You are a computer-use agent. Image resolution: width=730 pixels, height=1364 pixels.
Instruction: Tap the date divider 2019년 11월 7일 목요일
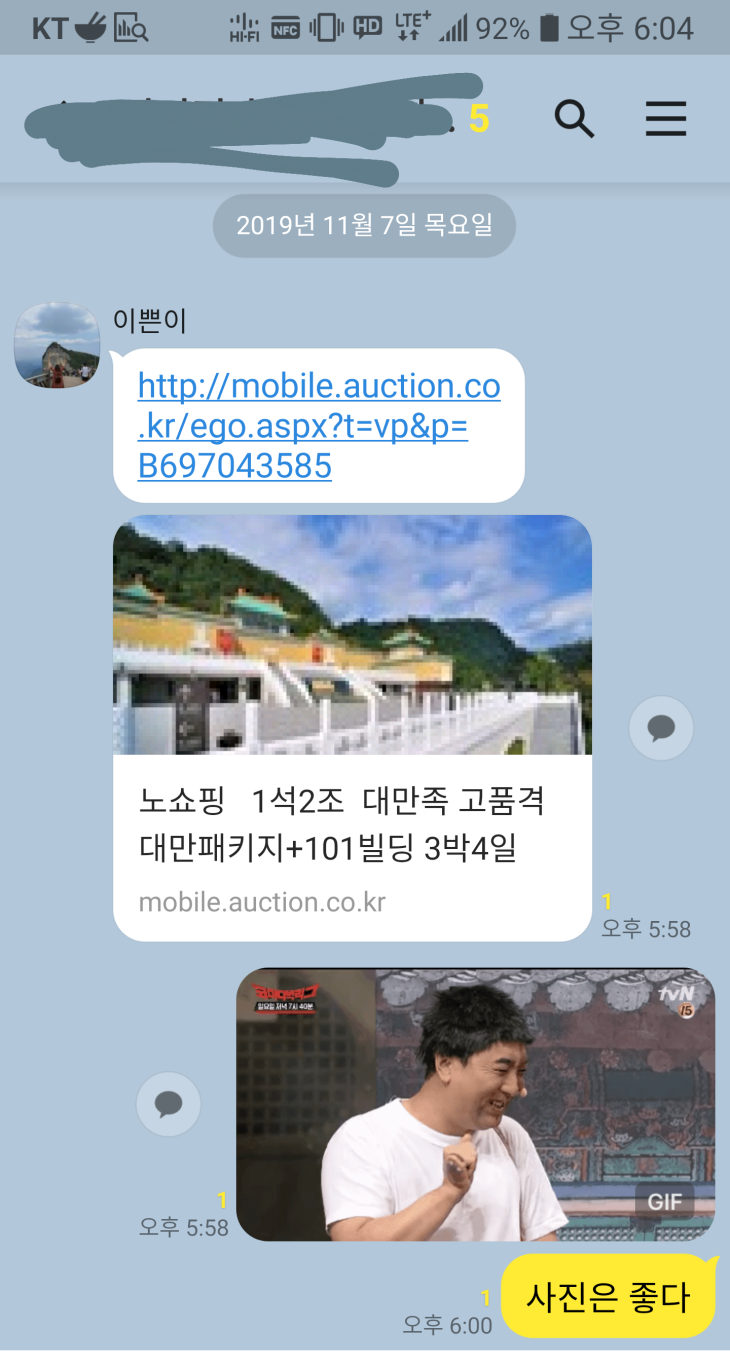tap(364, 225)
